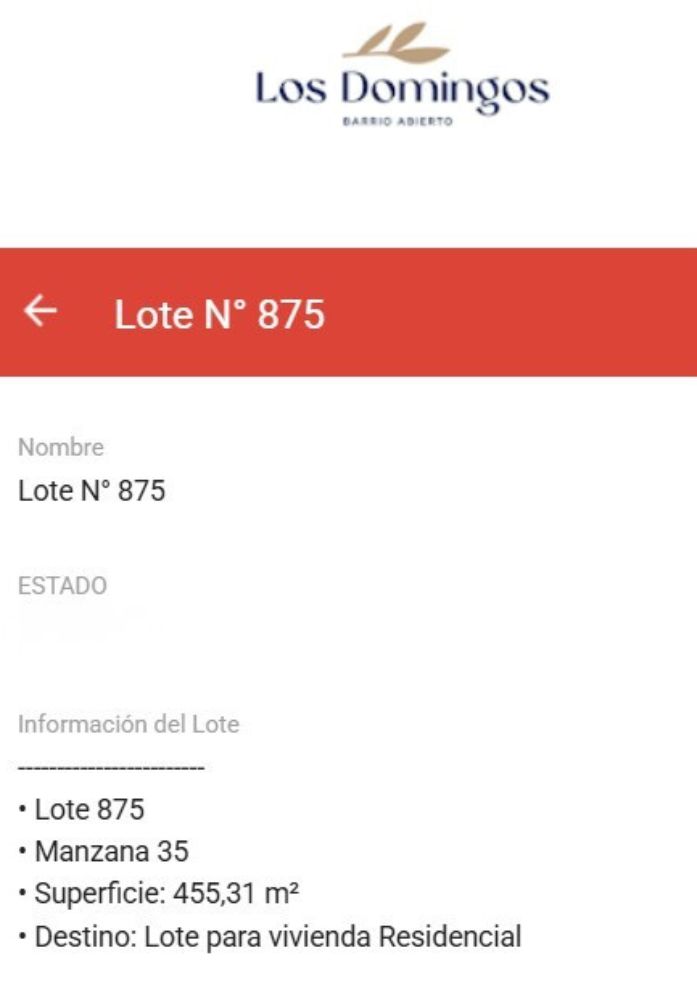Screen dimensions: 697x995
Task: Go back using the header arrow
Action: pyautogui.click(x=41, y=313)
